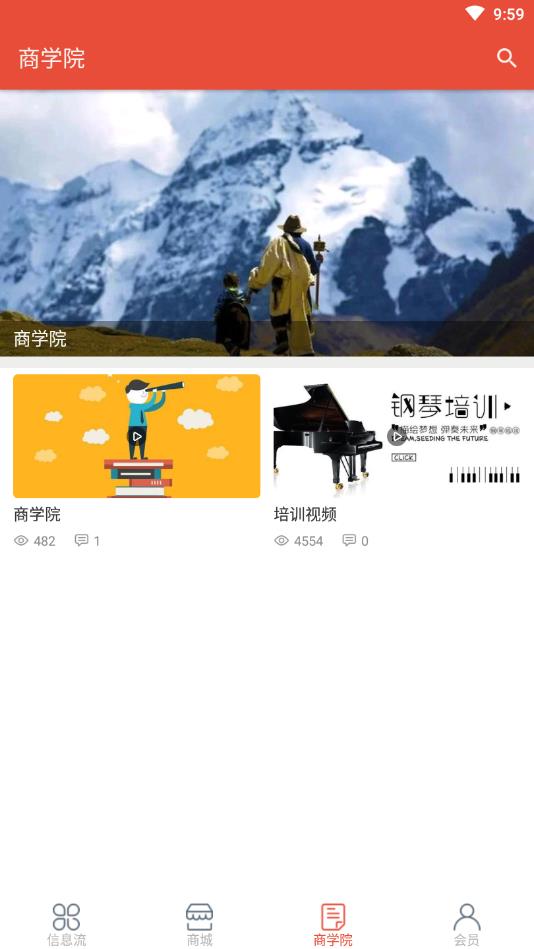Open the 商学院 mountain banner

(x=267, y=223)
